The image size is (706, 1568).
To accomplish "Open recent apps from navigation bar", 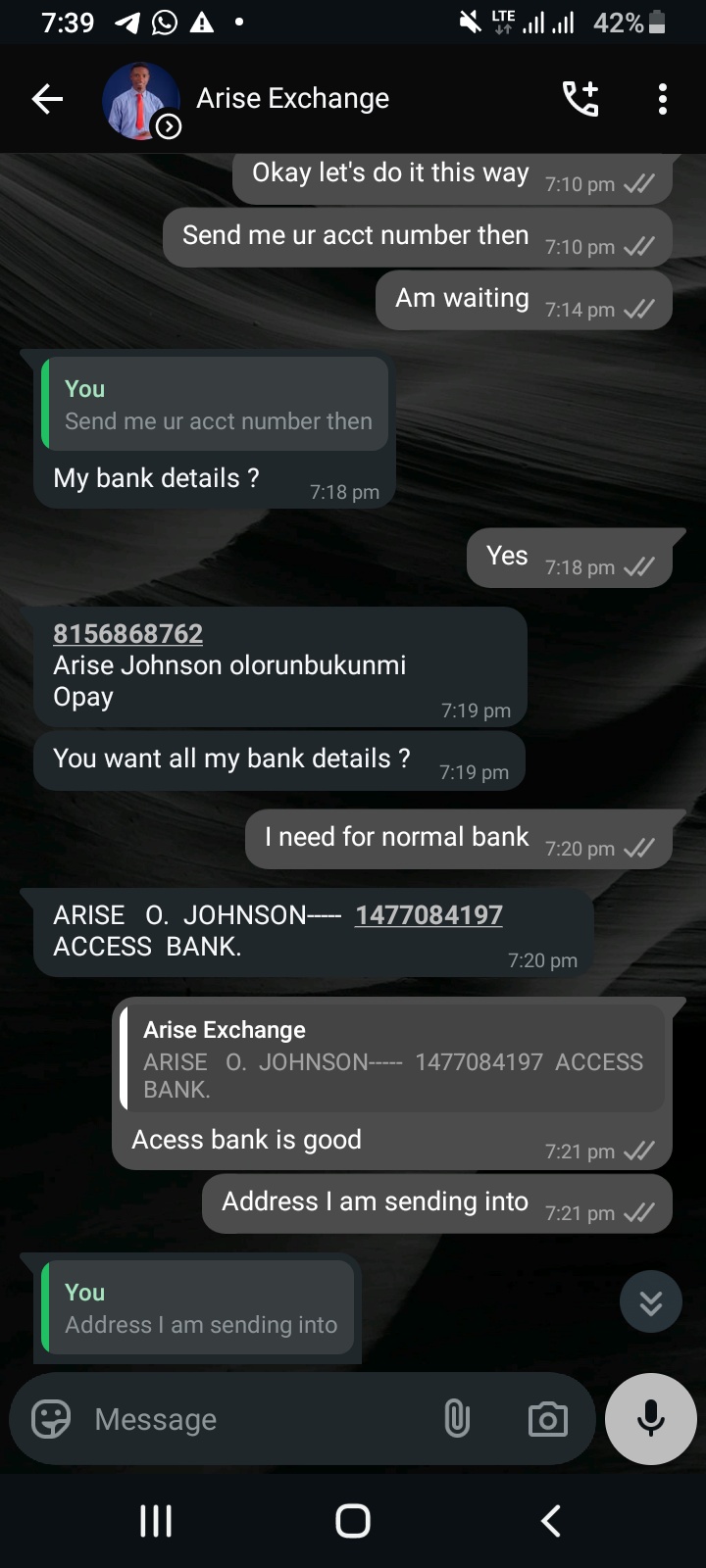I will click(x=156, y=1521).
